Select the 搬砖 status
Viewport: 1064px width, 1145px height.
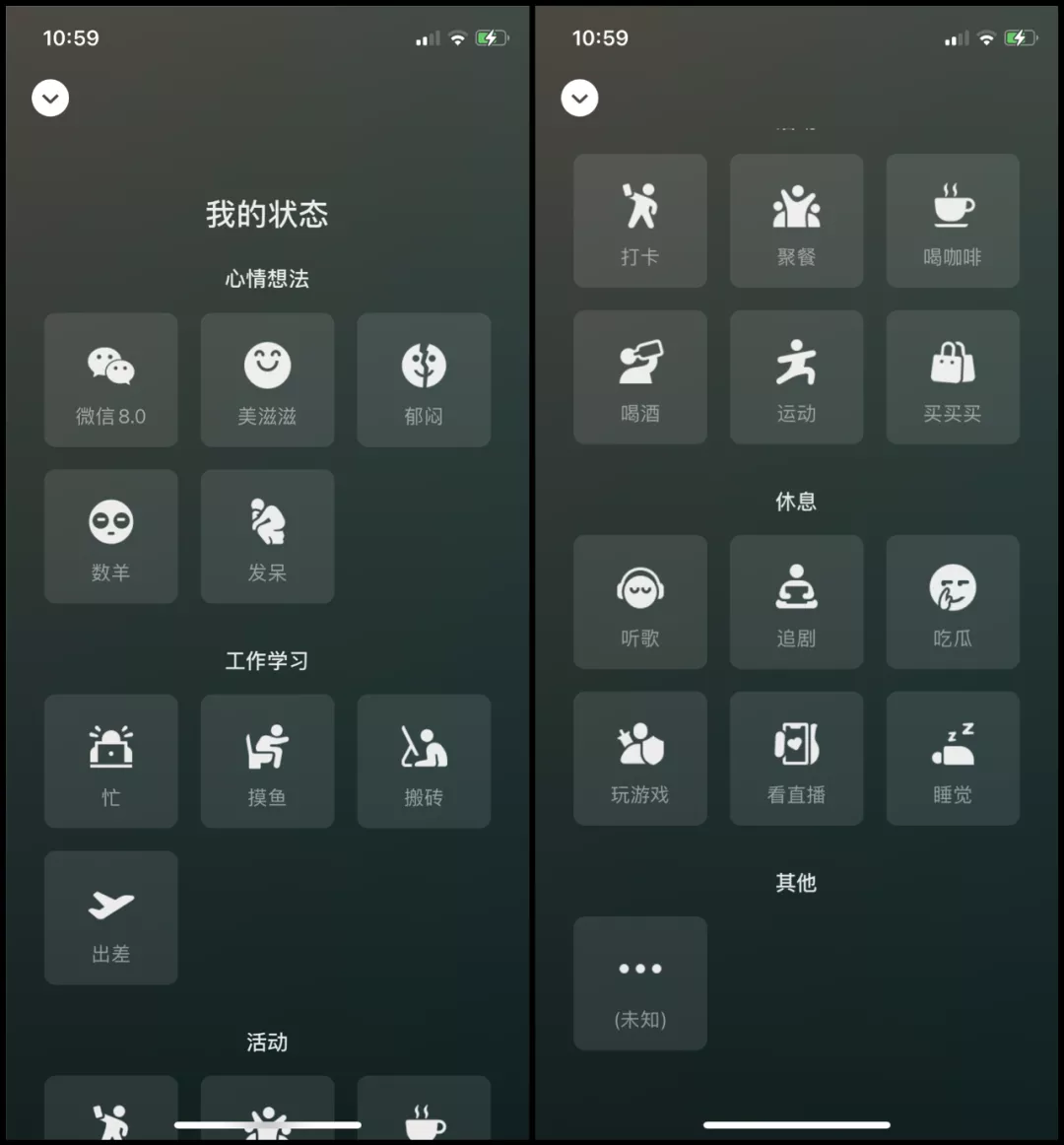pos(424,761)
